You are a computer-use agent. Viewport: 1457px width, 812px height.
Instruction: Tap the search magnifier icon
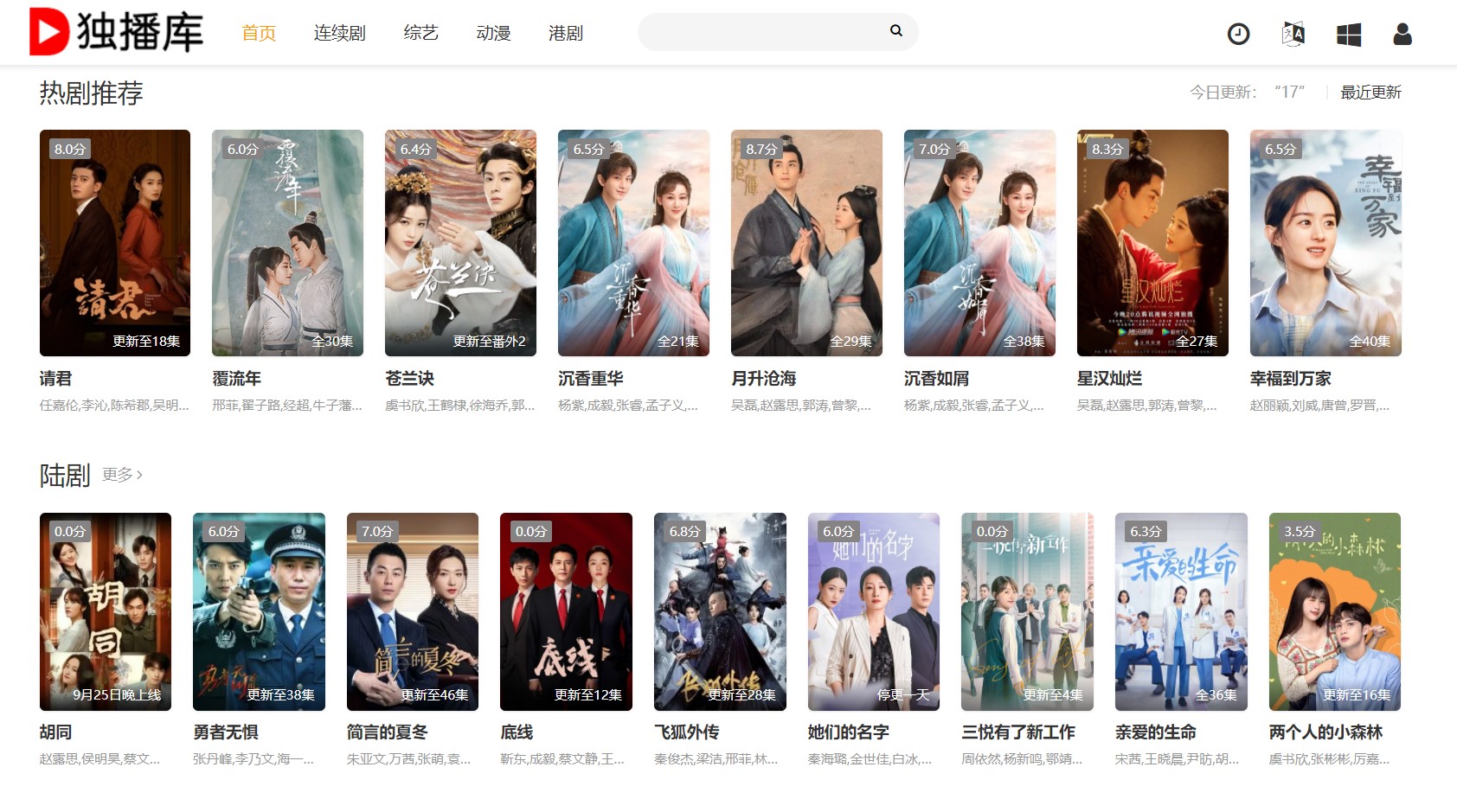coord(896,31)
